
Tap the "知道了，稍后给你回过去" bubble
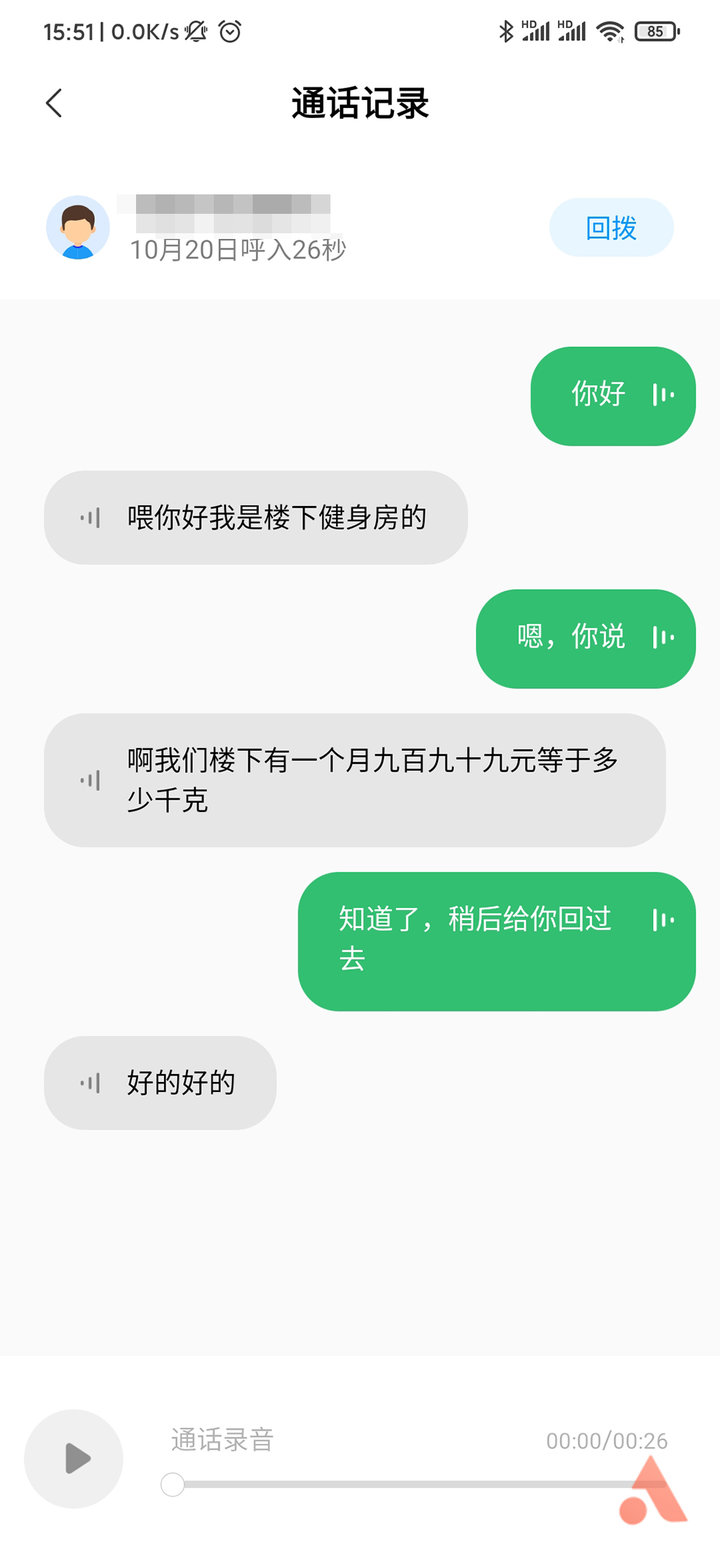pyautogui.click(x=497, y=940)
